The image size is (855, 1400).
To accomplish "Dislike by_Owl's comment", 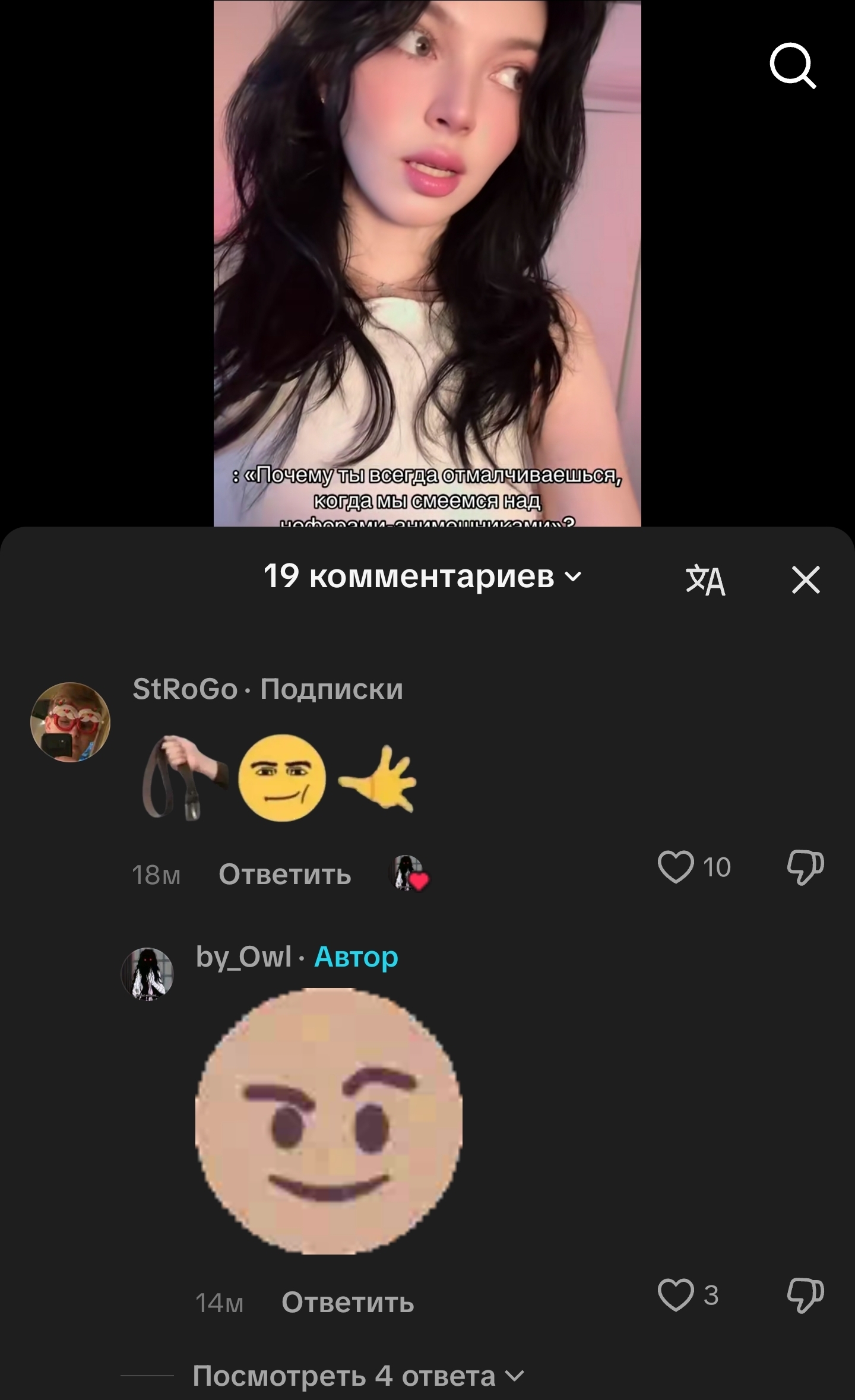I will pyautogui.click(x=805, y=1295).
